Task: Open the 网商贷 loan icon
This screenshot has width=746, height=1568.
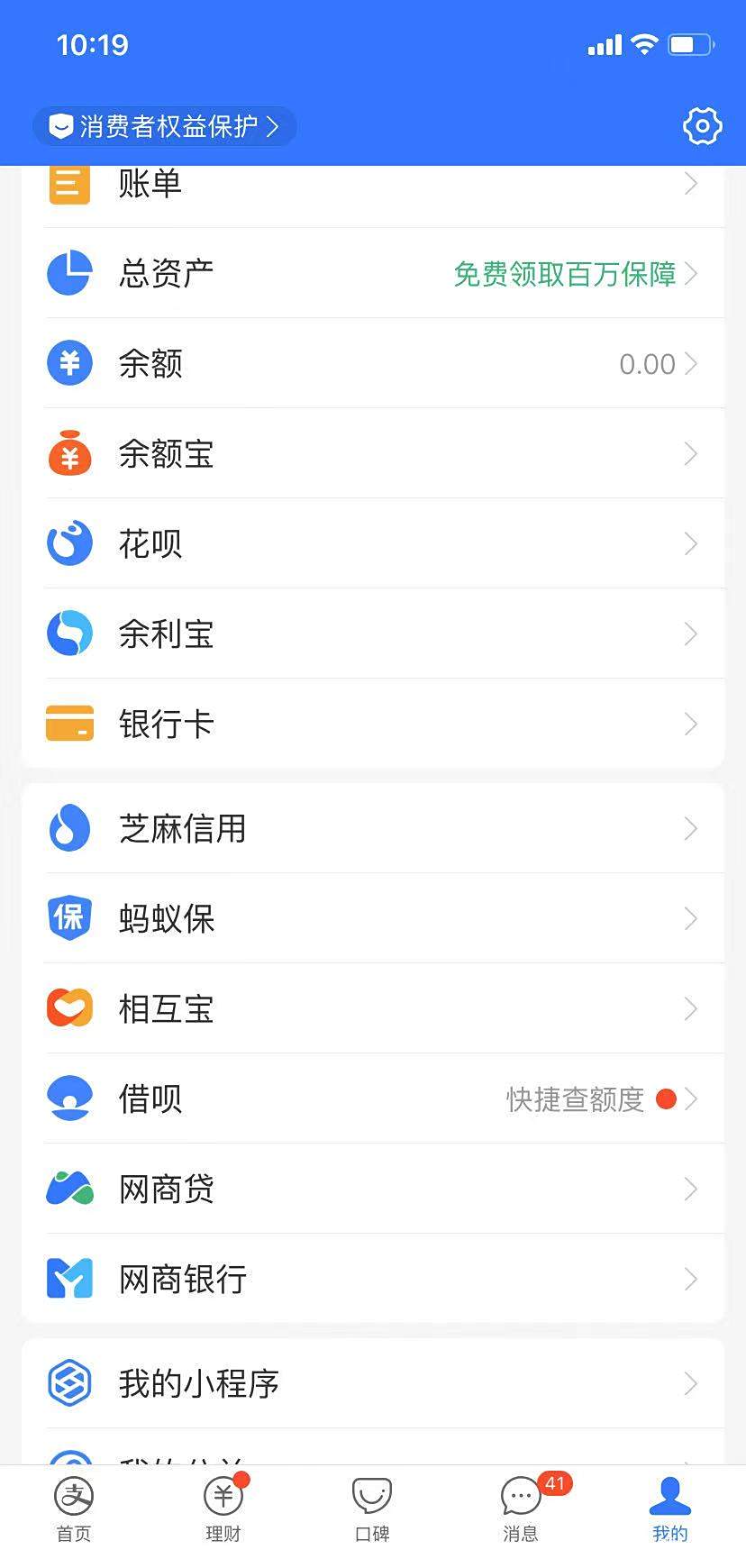Action: pyautogui.click(x=69, y=1189)
